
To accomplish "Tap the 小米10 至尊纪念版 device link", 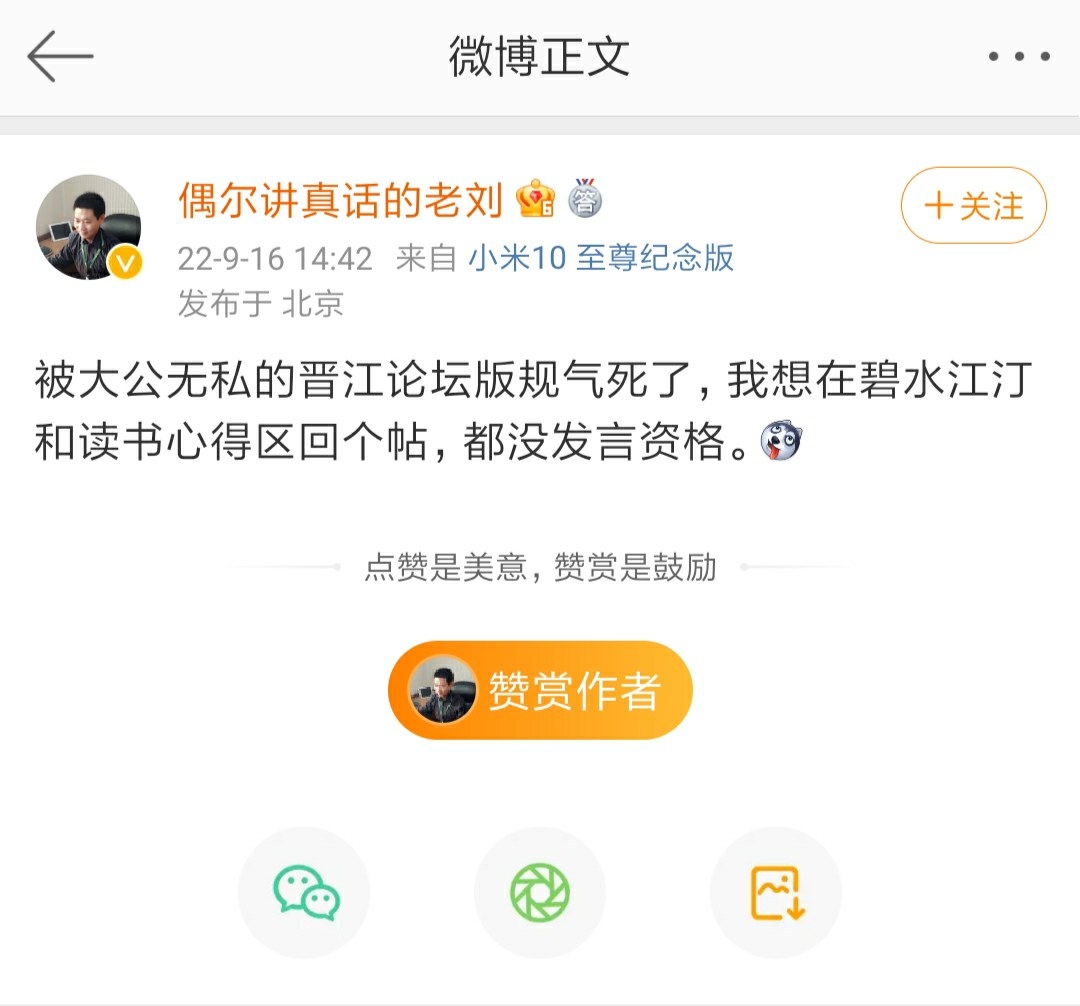I will [x=602, y=259].
